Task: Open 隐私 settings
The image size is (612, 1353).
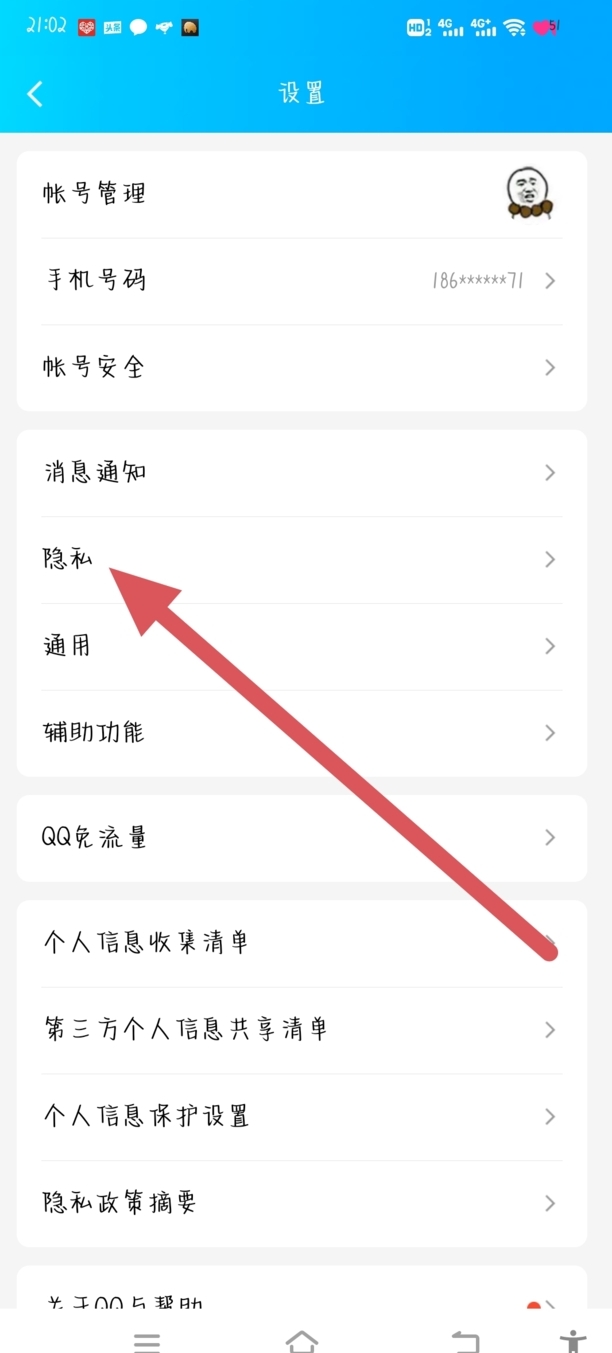Action: [300, 559]
